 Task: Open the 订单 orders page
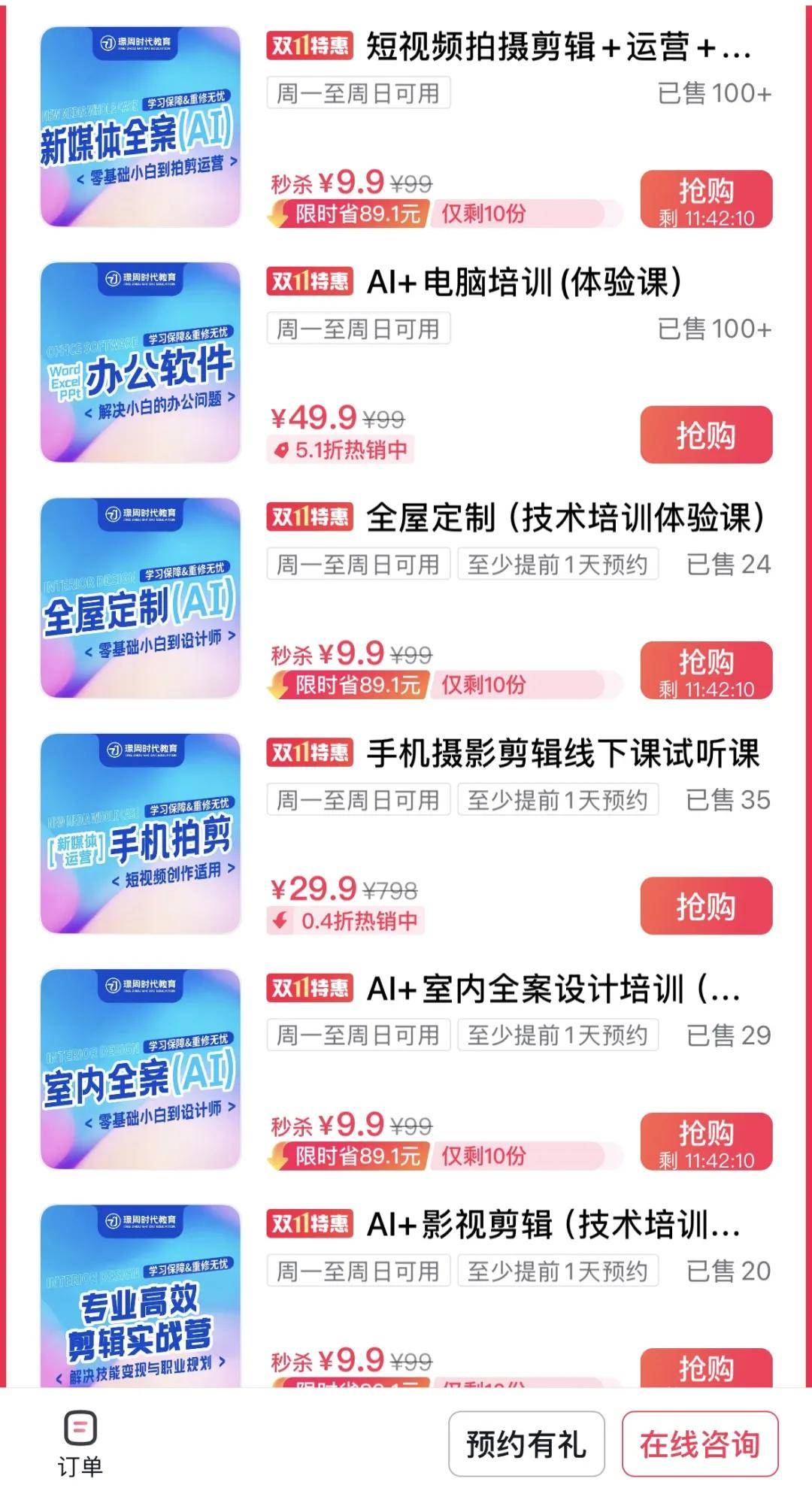click(x=80, y=1444)
